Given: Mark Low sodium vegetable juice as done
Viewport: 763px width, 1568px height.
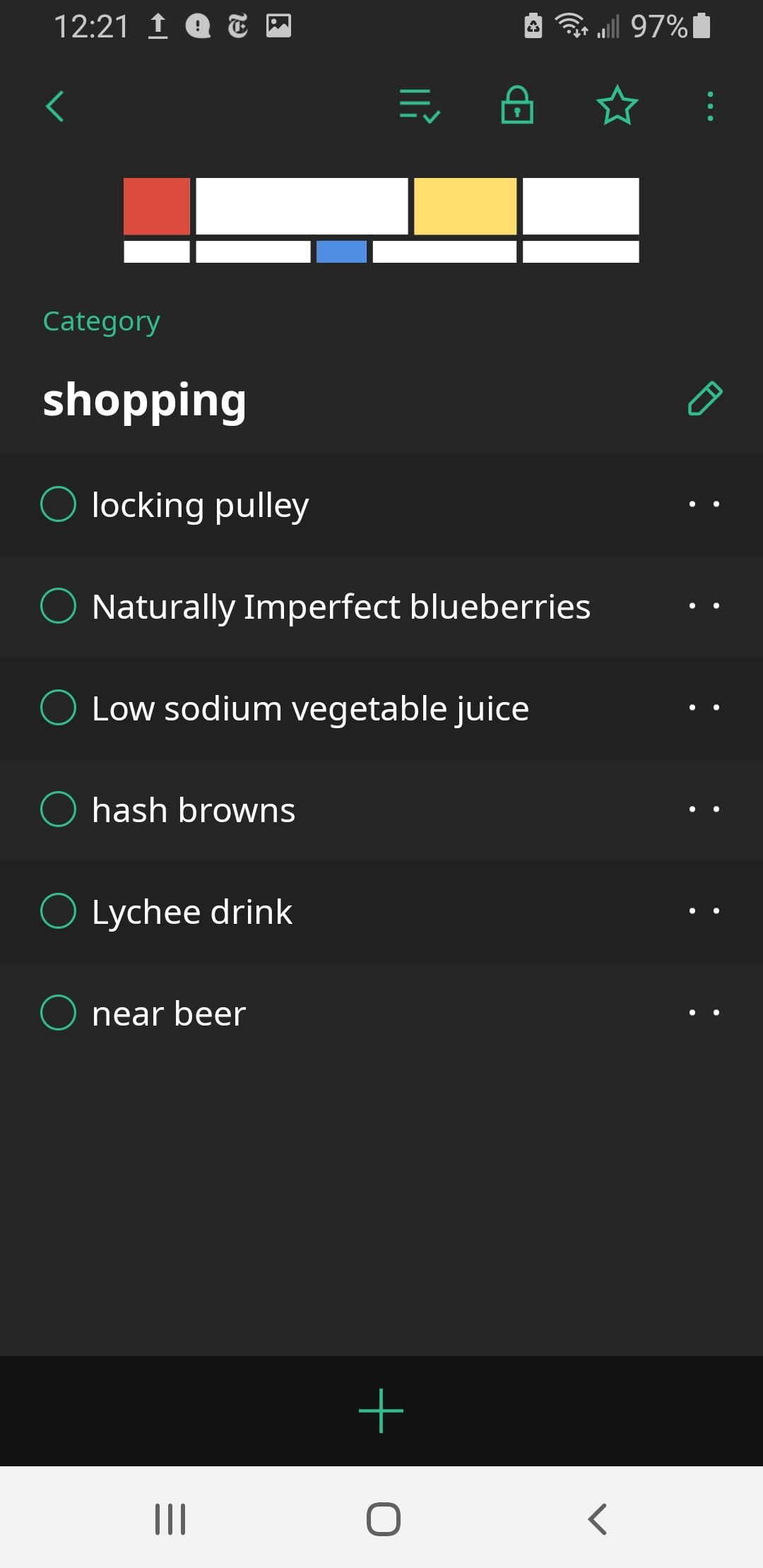Looking at the screenshot, I should [59, 708].
